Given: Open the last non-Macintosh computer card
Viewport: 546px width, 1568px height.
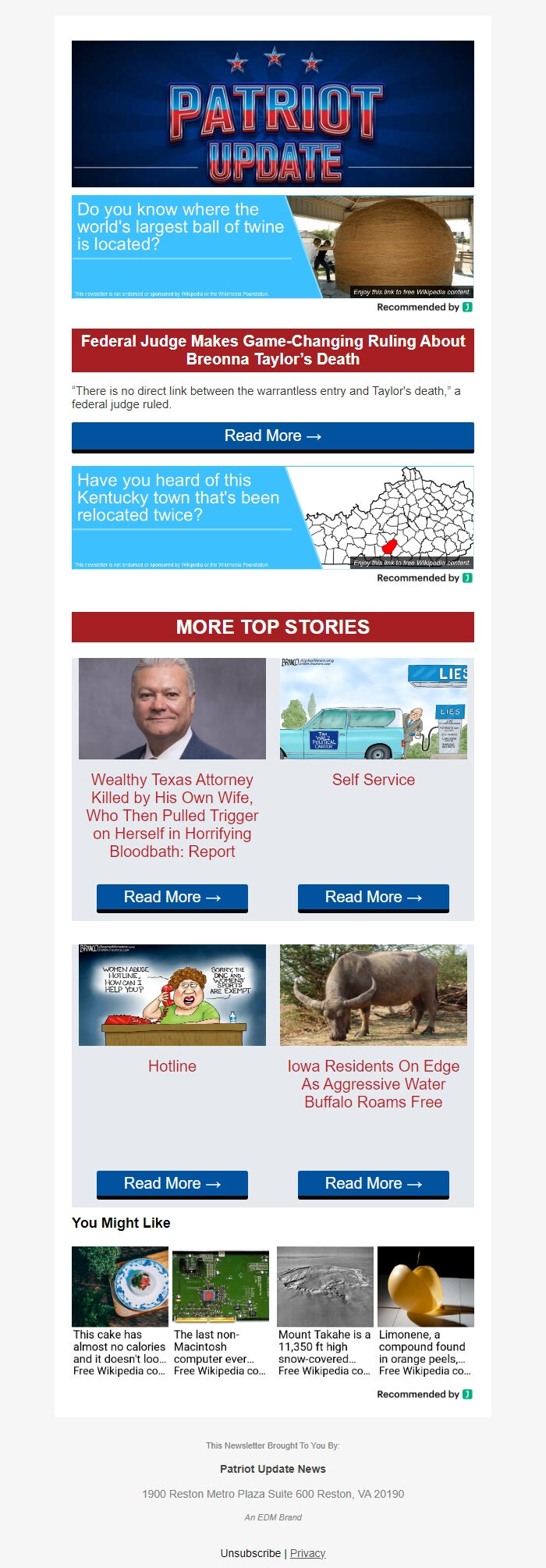Looking at the screenshot, I should (220, 1311).
